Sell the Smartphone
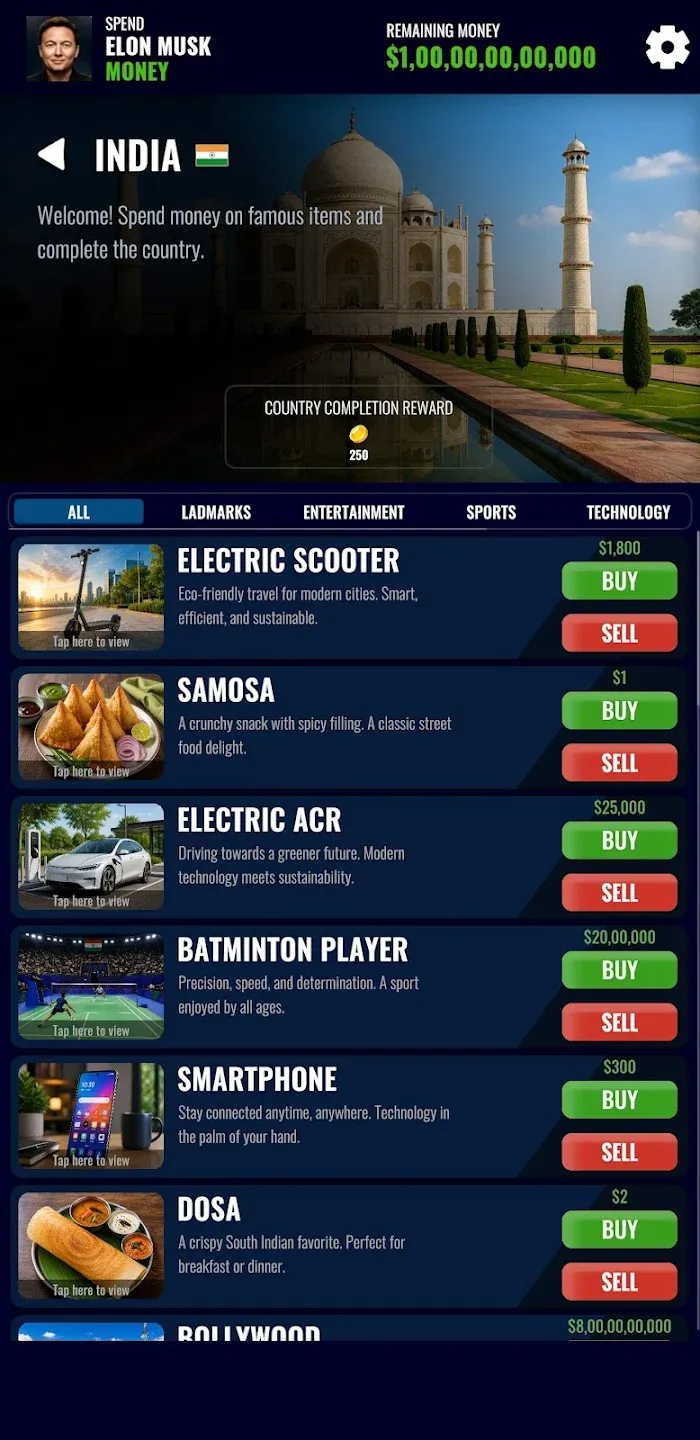The width and height of the screenshot is (700, 1440). point(620,1152)
